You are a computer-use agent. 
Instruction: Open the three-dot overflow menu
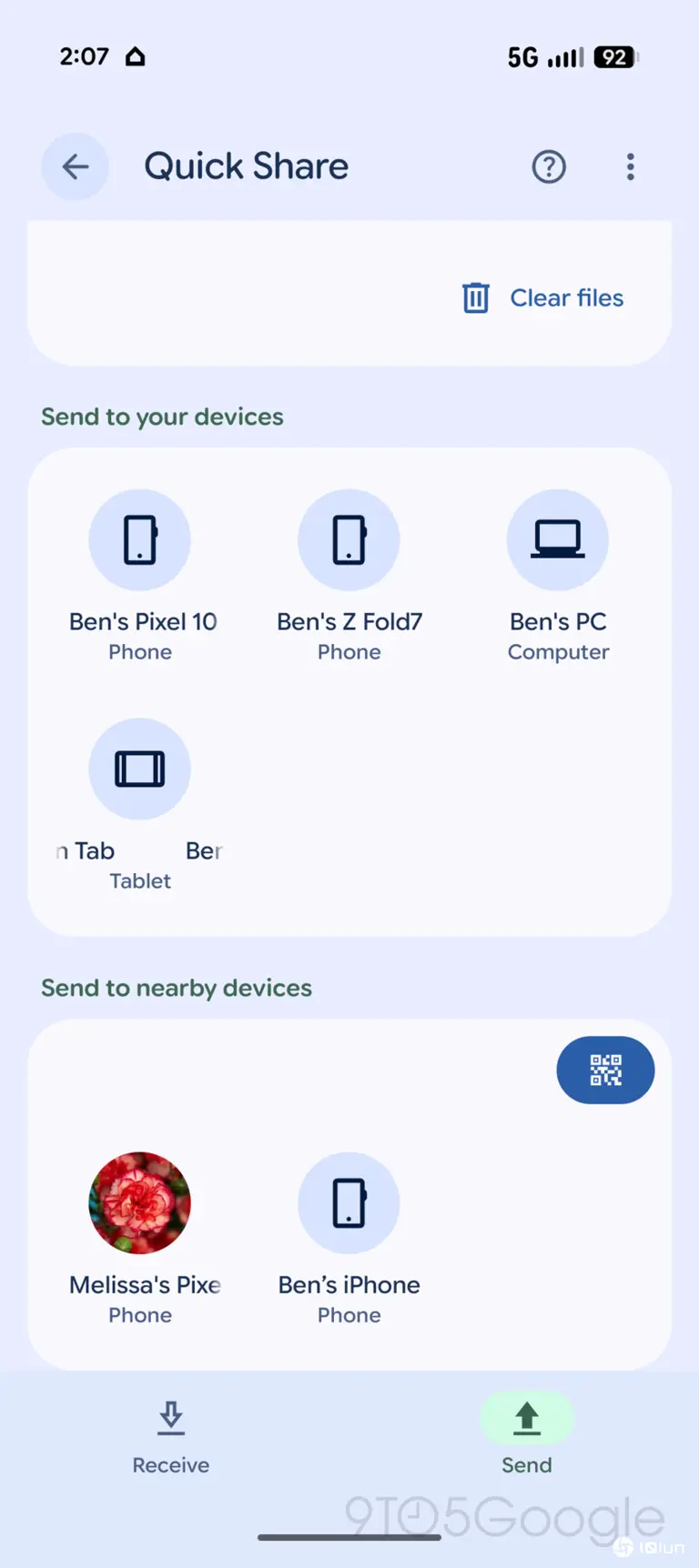pyautogui.click(x=630, y=166)
